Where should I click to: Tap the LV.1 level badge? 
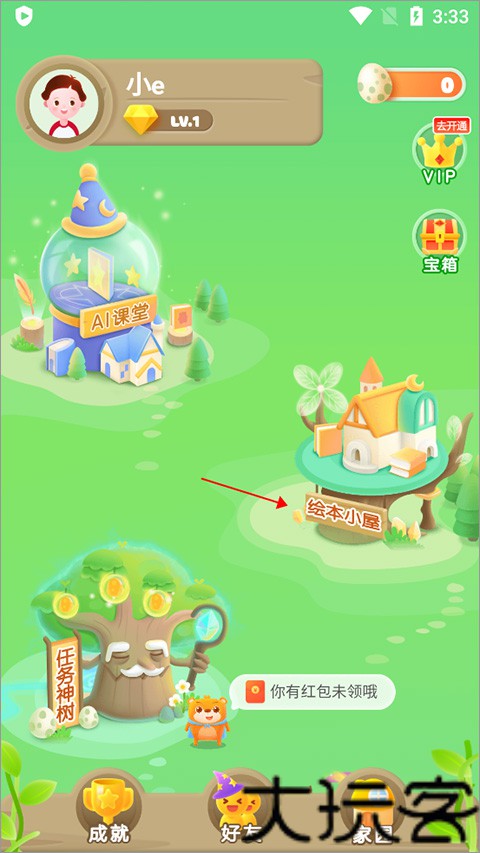click(168, 120)
